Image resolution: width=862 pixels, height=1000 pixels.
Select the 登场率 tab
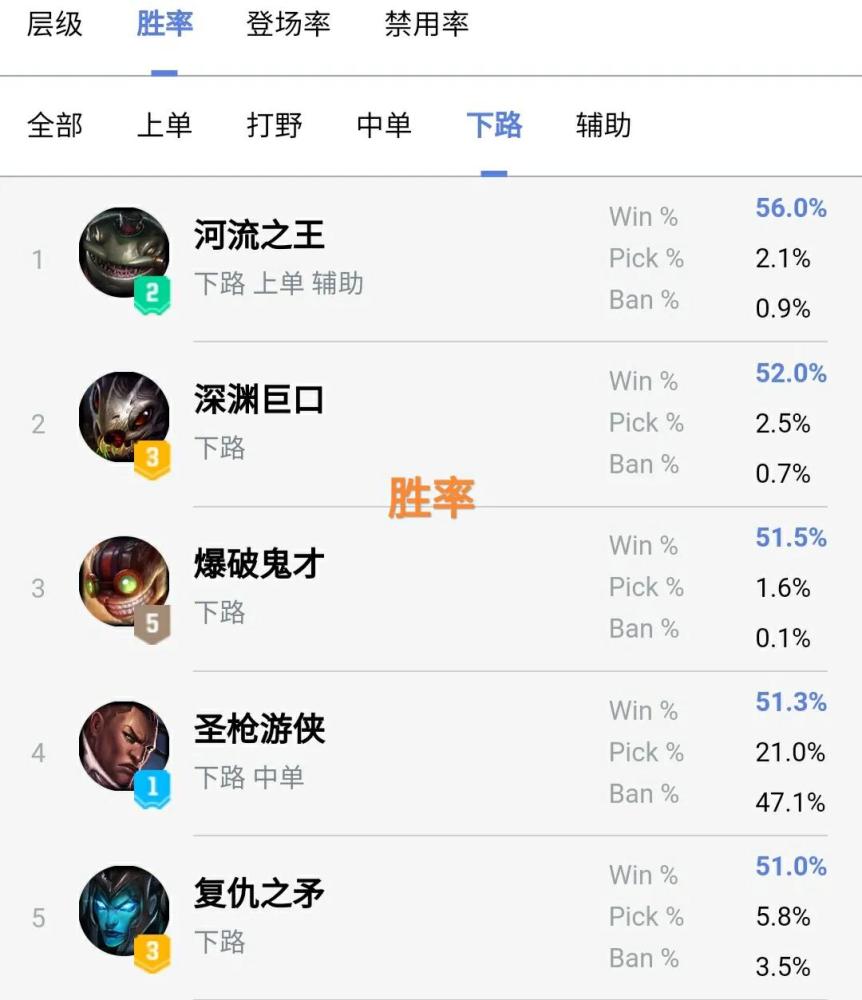coord(288,25)
